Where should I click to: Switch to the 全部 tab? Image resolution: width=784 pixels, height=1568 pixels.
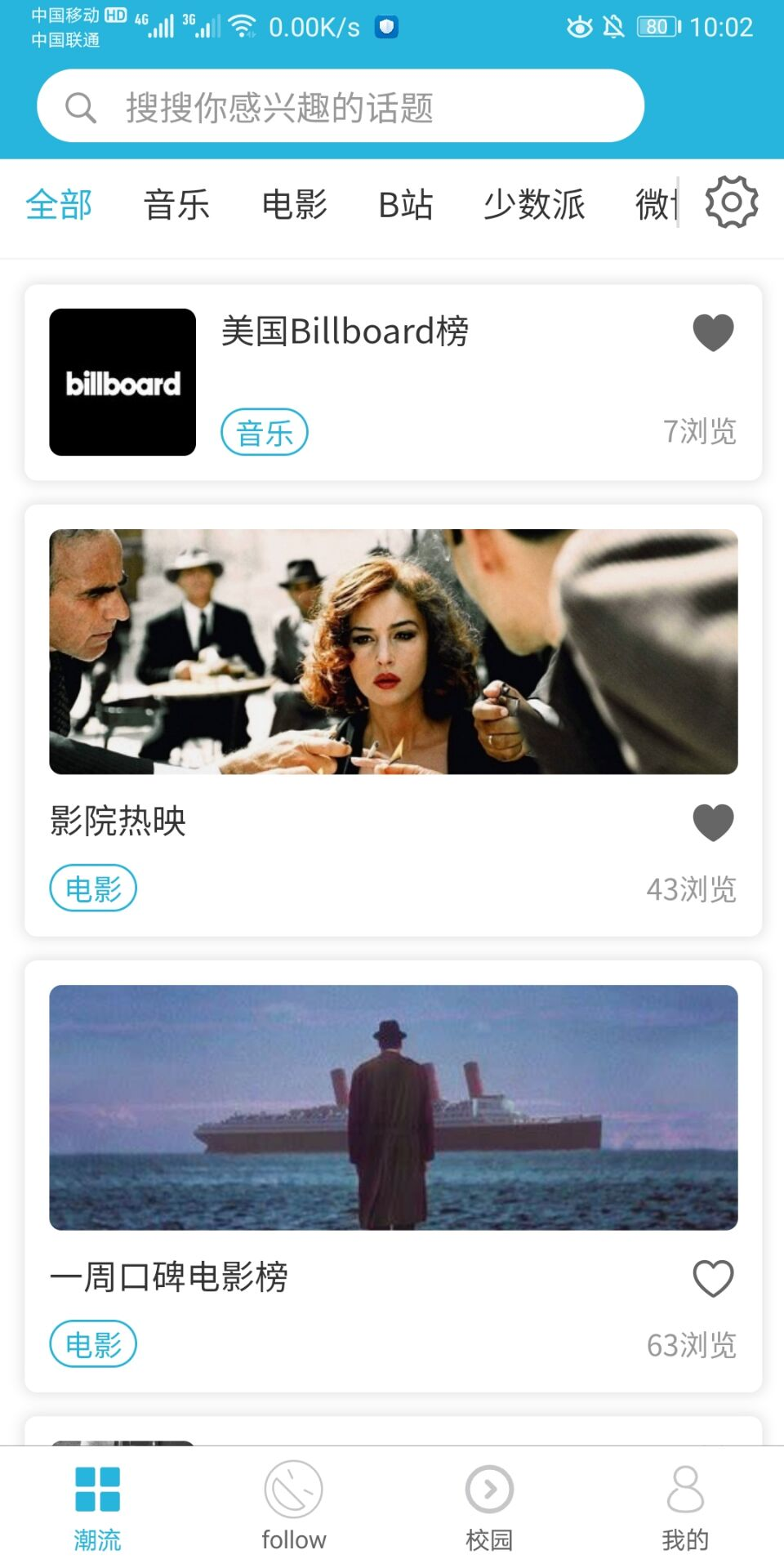pyautogui.click(x=59, y=204)
